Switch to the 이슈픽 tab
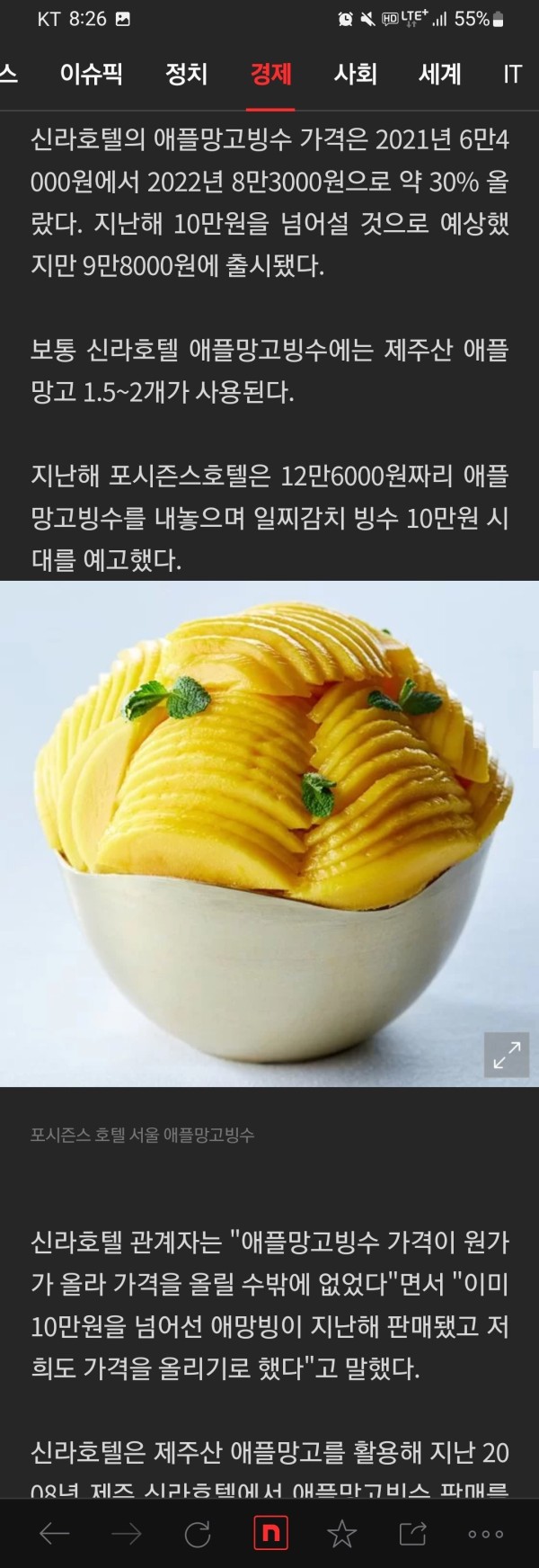 [91, 74]
